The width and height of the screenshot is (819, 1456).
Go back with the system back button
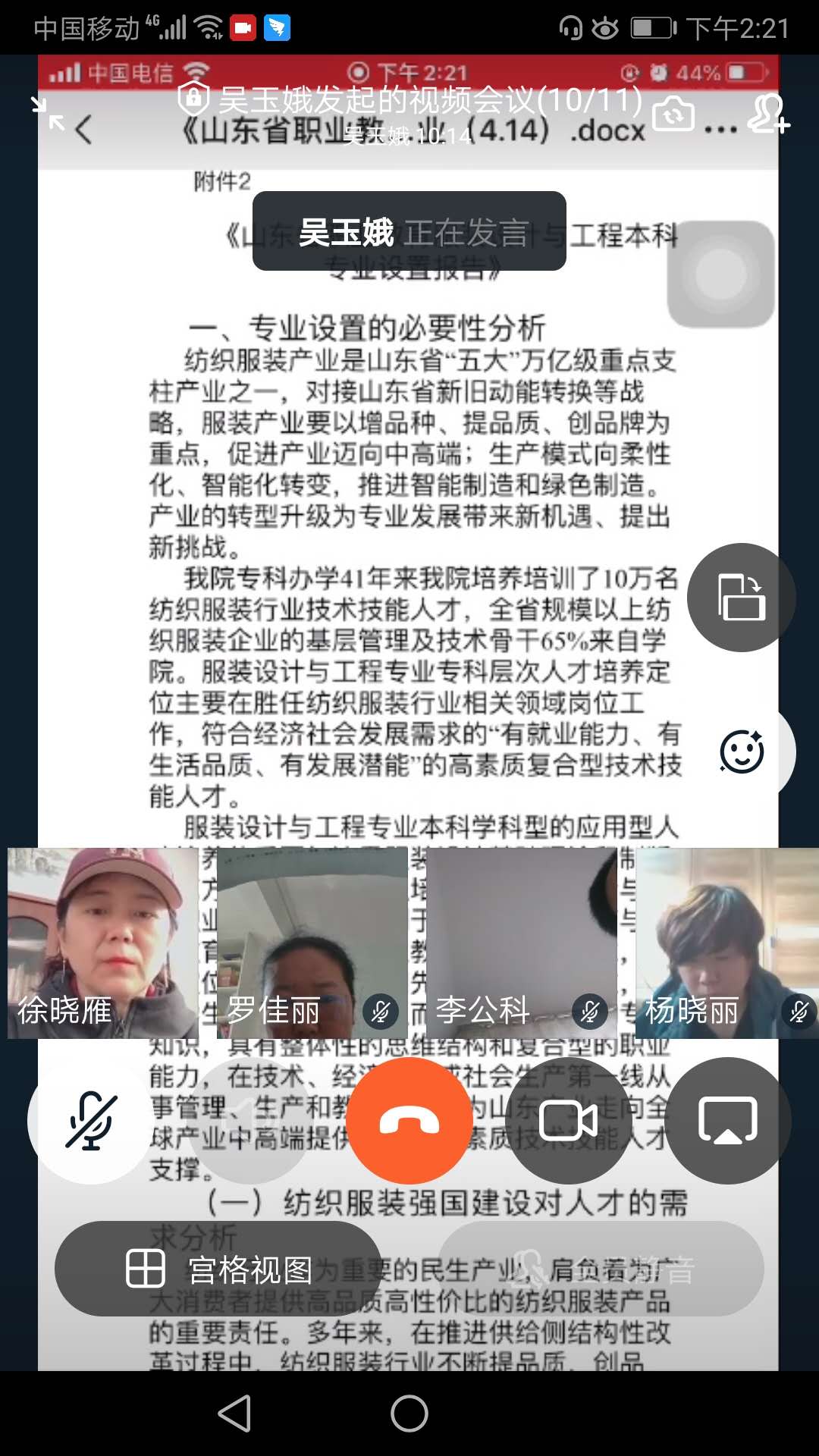point(234,1414)
